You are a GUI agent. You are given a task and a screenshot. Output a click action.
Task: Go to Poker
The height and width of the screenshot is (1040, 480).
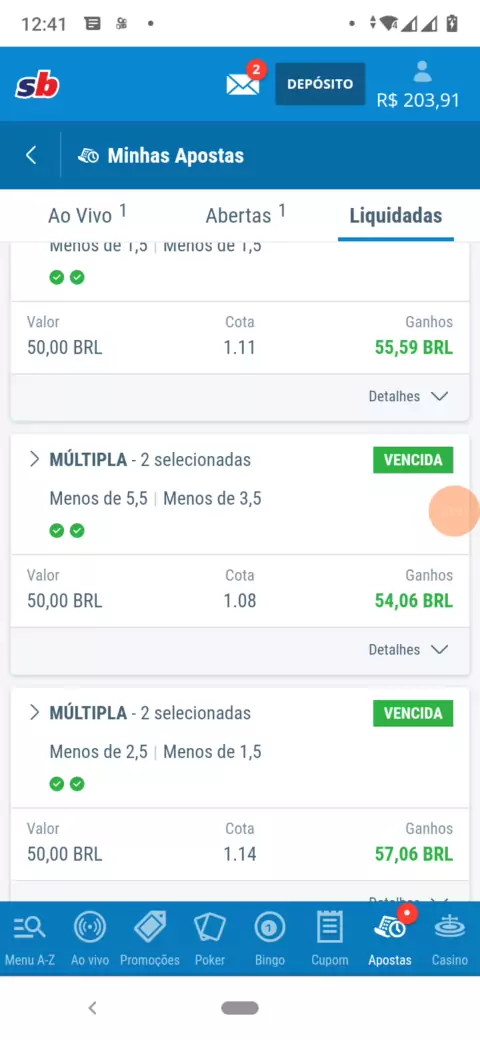[x=210, y=939]
